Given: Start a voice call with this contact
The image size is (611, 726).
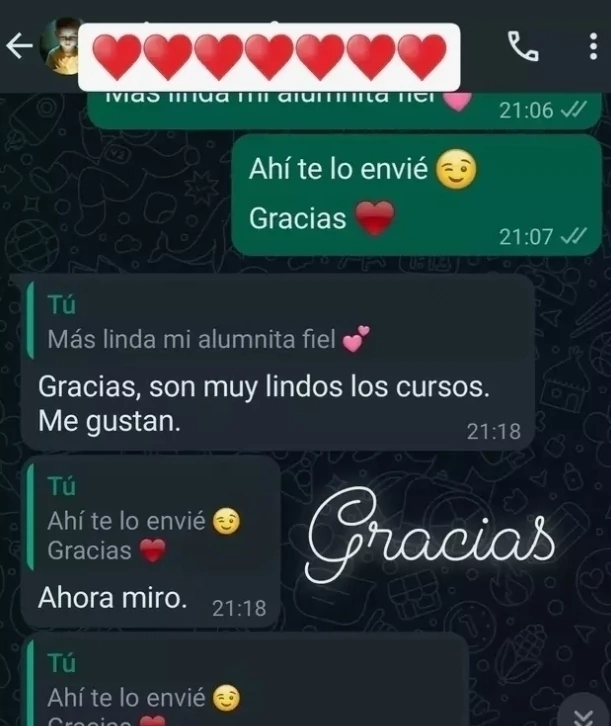Looking at the screenshot, I should (x=522, y=45).
